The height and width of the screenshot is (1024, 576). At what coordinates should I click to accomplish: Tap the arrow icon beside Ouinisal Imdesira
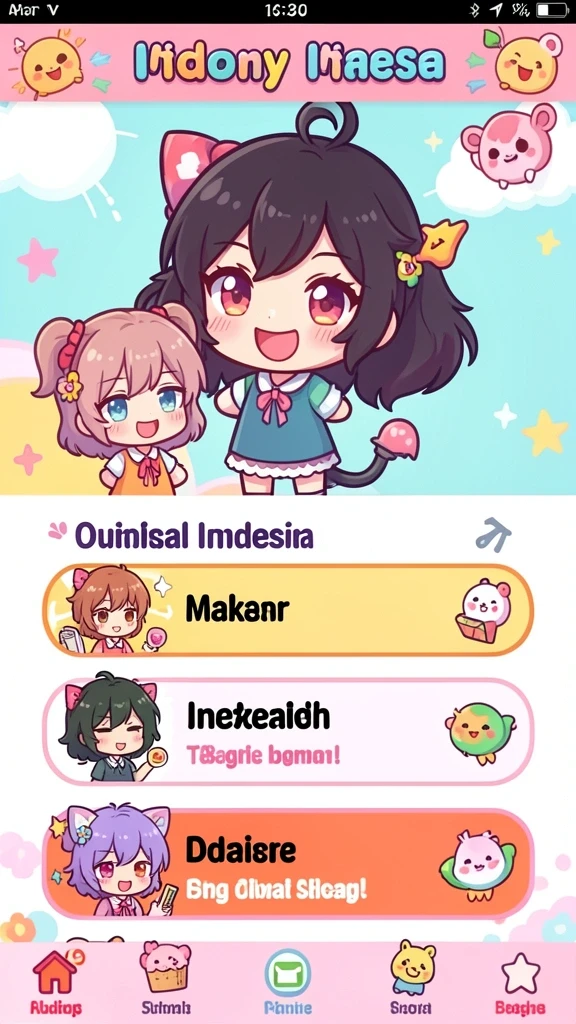493,536
